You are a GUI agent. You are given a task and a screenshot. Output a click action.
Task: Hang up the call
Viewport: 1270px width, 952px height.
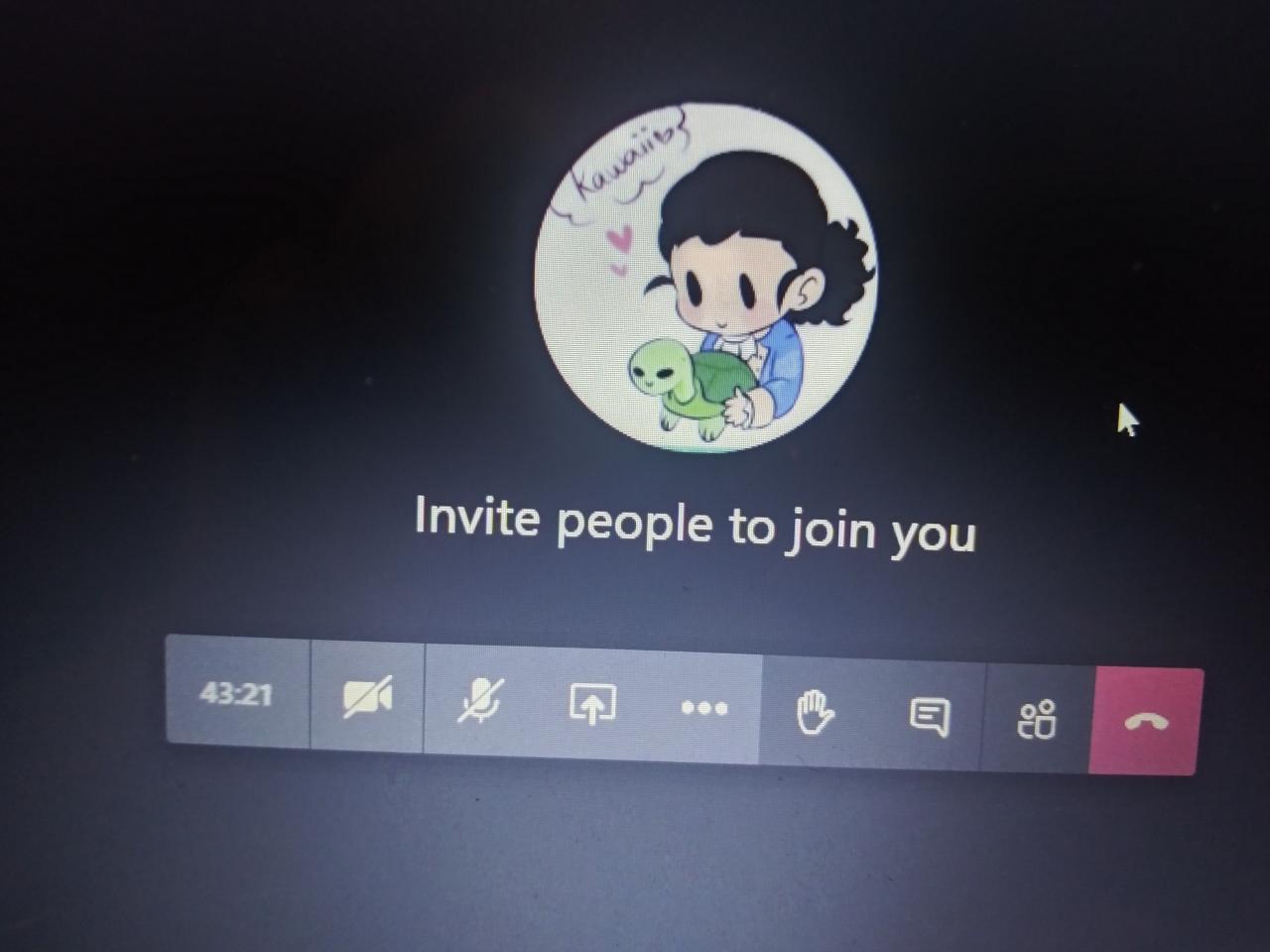click(1146, 722)
